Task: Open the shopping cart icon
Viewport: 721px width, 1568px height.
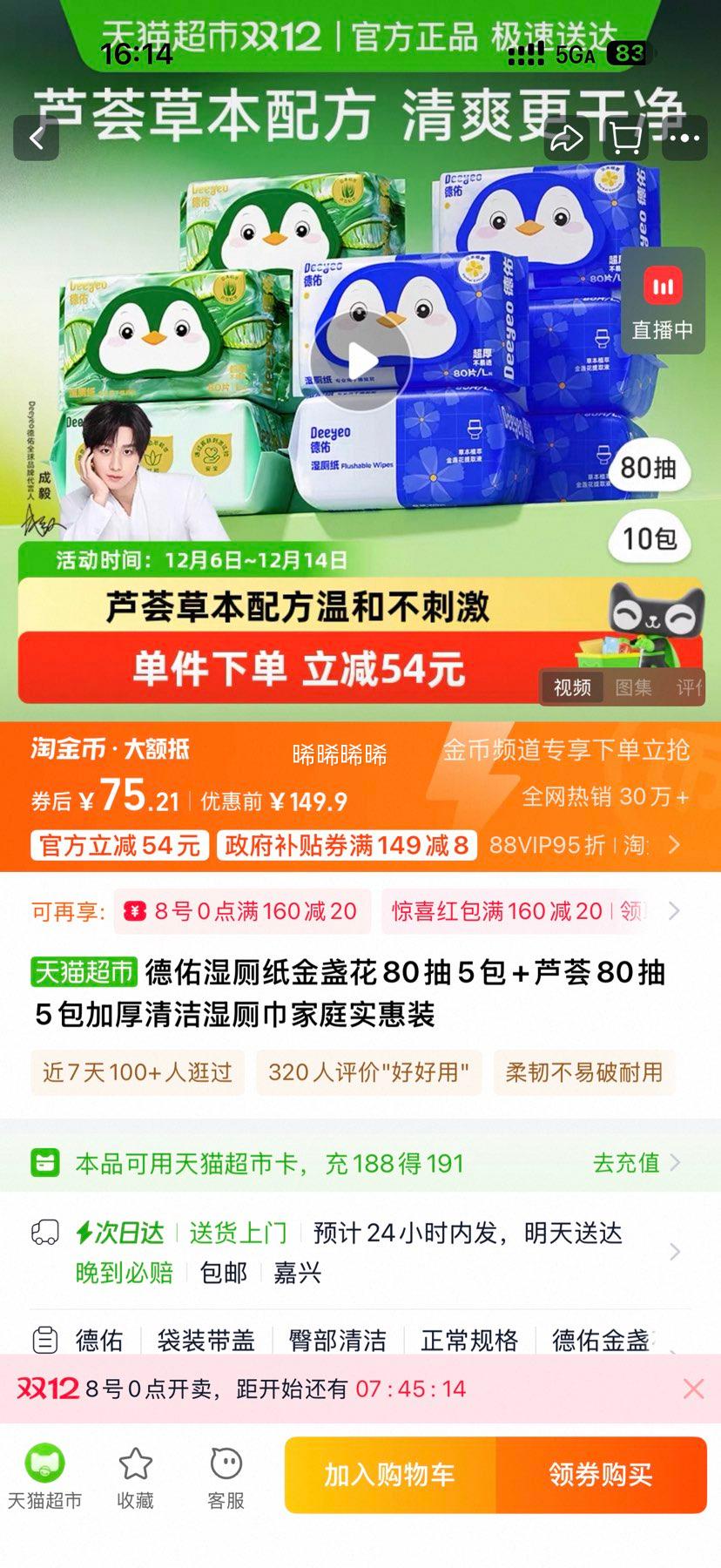Action: (x=624, y=139)
